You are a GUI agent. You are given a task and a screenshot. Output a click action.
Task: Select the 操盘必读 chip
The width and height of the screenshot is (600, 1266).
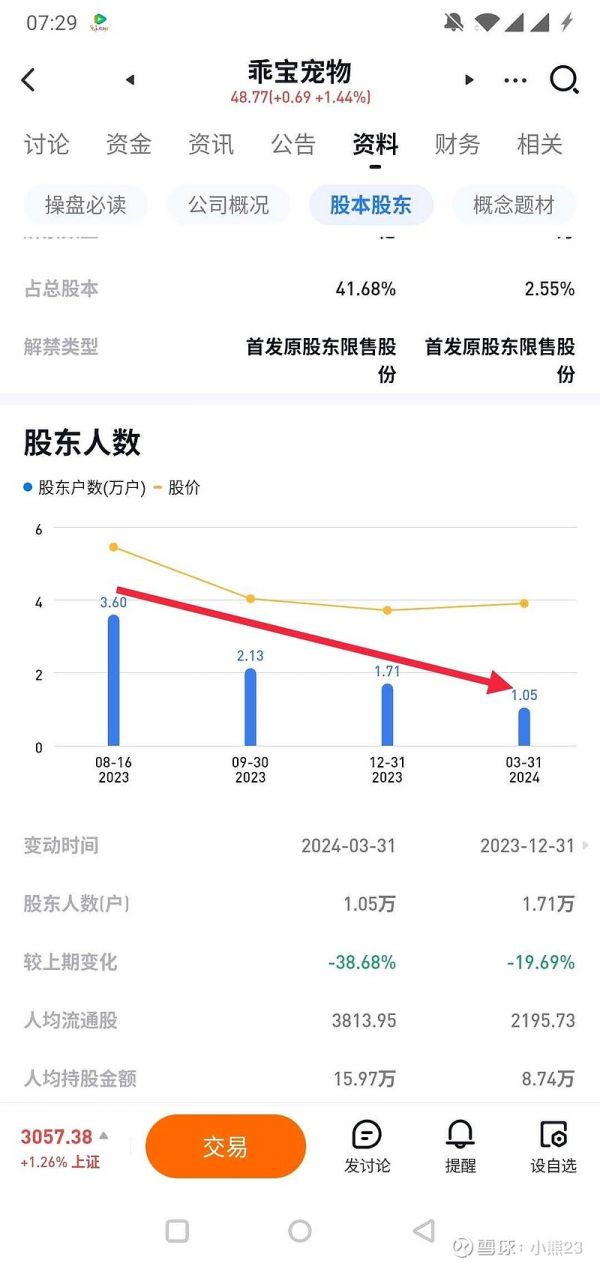click(x=86, y=205)
